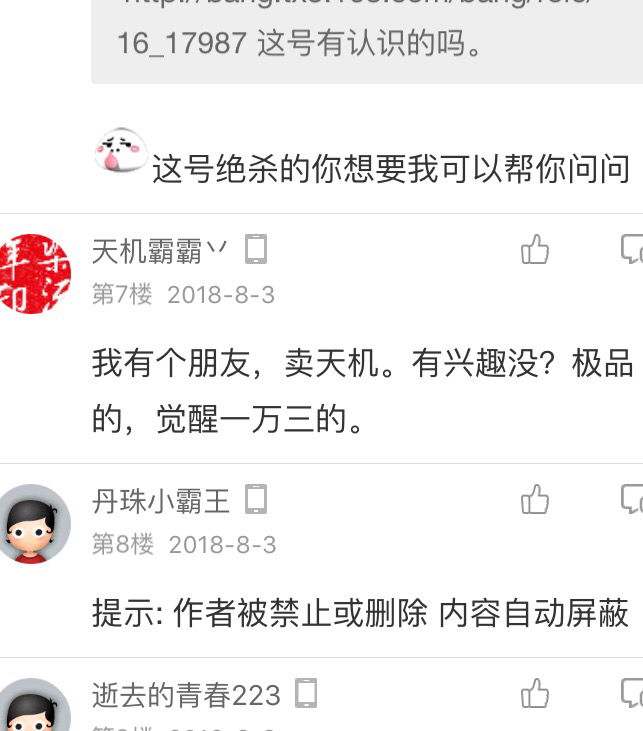Like the post by 丹珠小霸王
The image size is (643, 731).
(535, 499)
